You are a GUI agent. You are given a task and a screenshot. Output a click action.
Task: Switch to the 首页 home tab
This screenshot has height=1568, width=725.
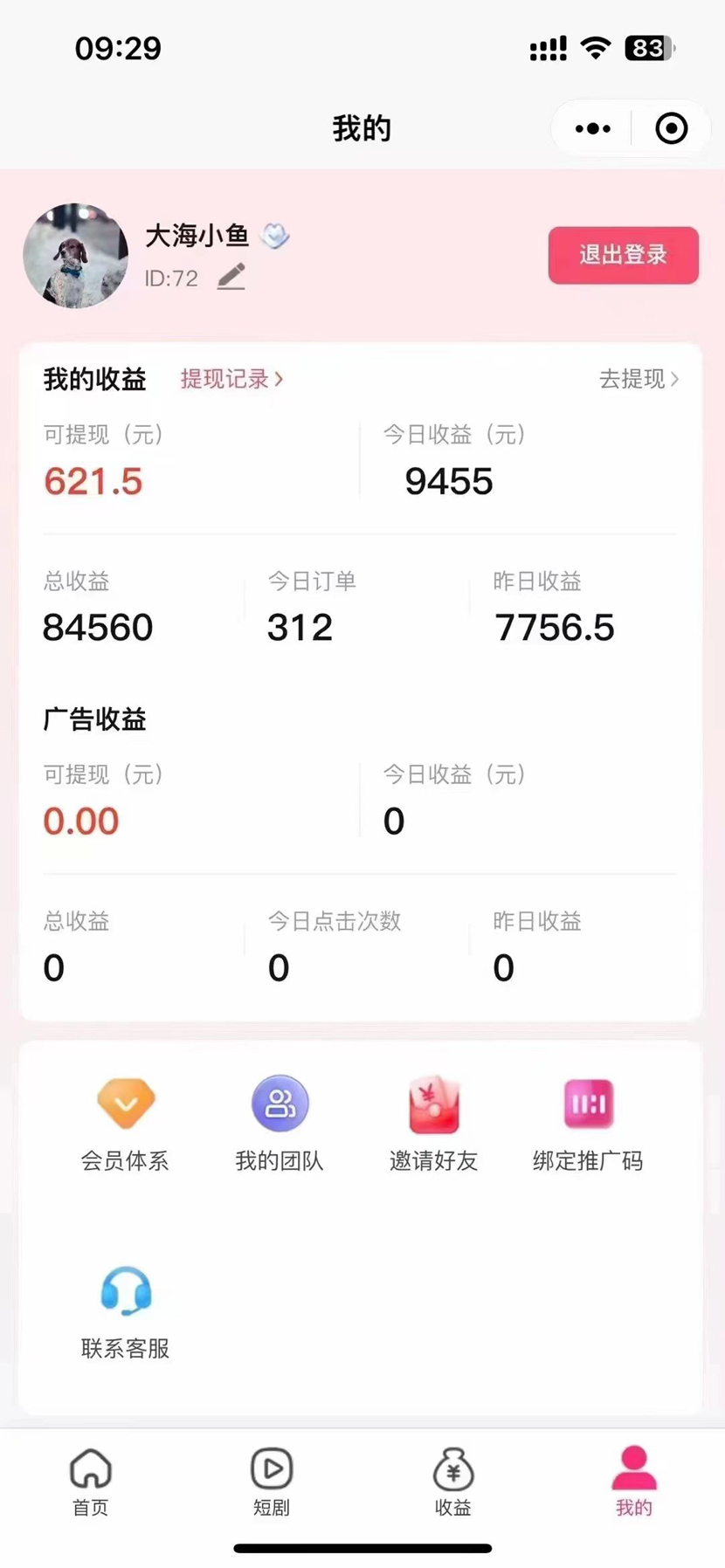point(91,1482)
